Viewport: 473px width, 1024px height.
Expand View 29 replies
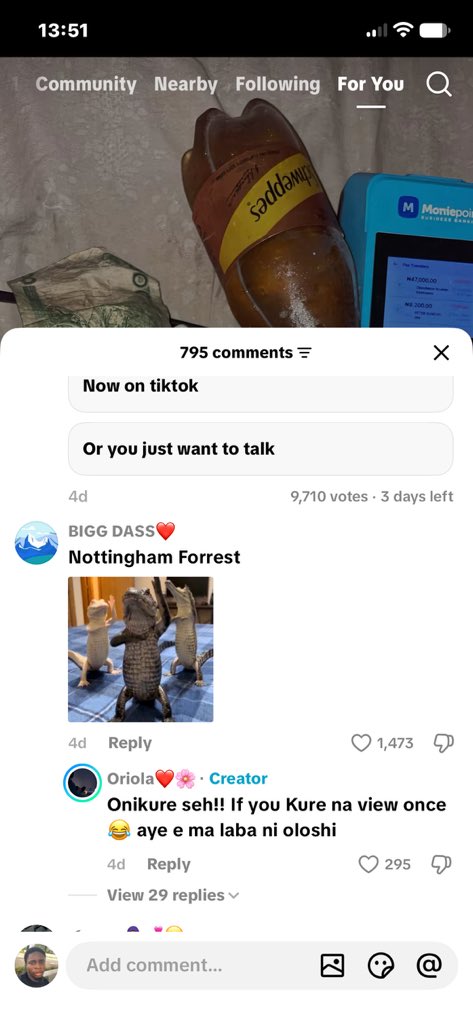172,895
